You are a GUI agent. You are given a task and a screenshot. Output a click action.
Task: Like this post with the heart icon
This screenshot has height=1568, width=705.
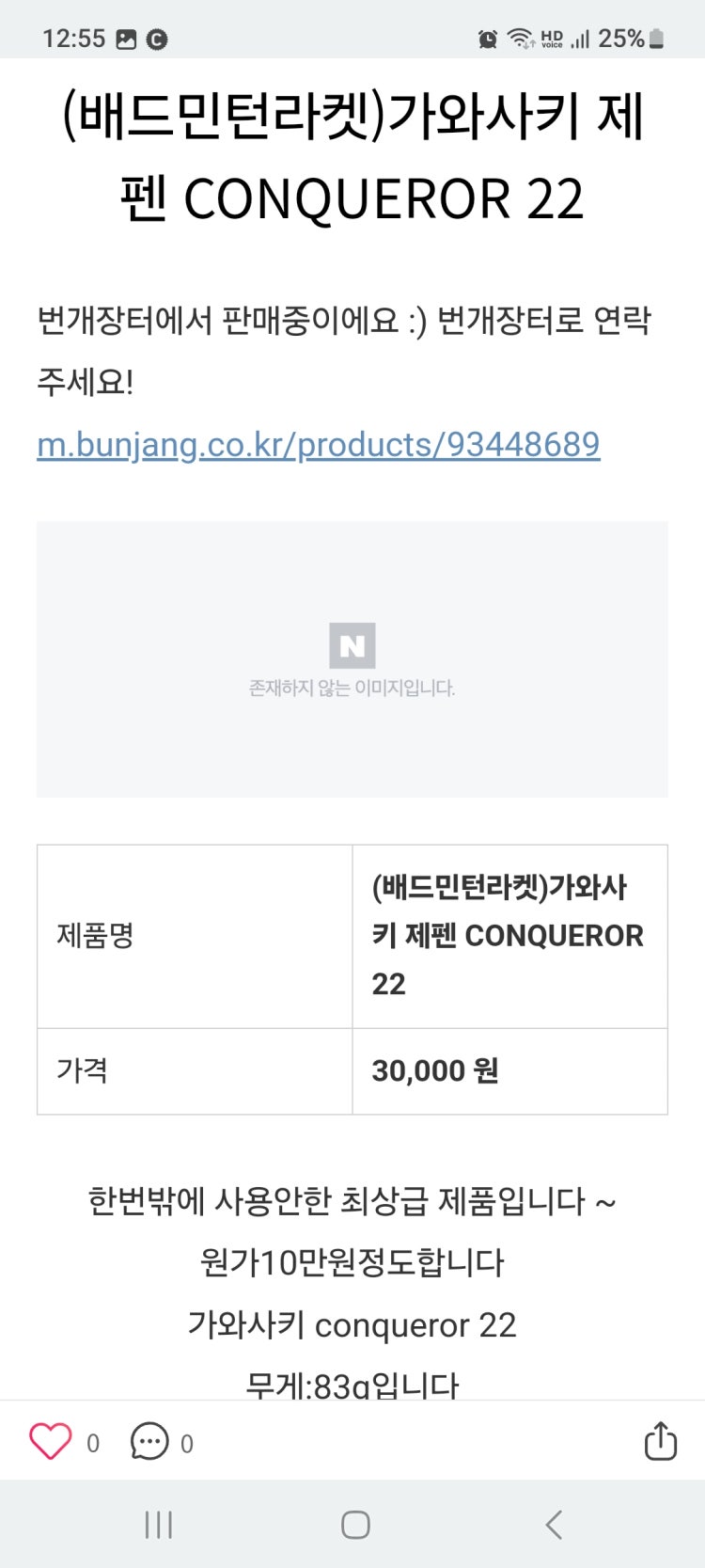(x=51, y=1441)
